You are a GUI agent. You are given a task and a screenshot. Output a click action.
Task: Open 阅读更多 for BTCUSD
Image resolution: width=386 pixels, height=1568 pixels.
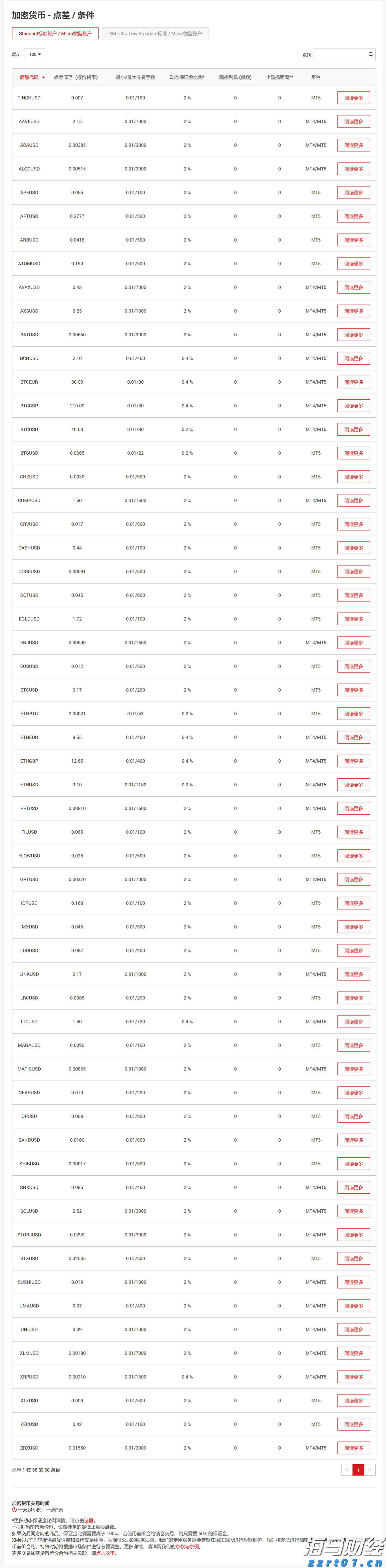click(x=353, y=430)
